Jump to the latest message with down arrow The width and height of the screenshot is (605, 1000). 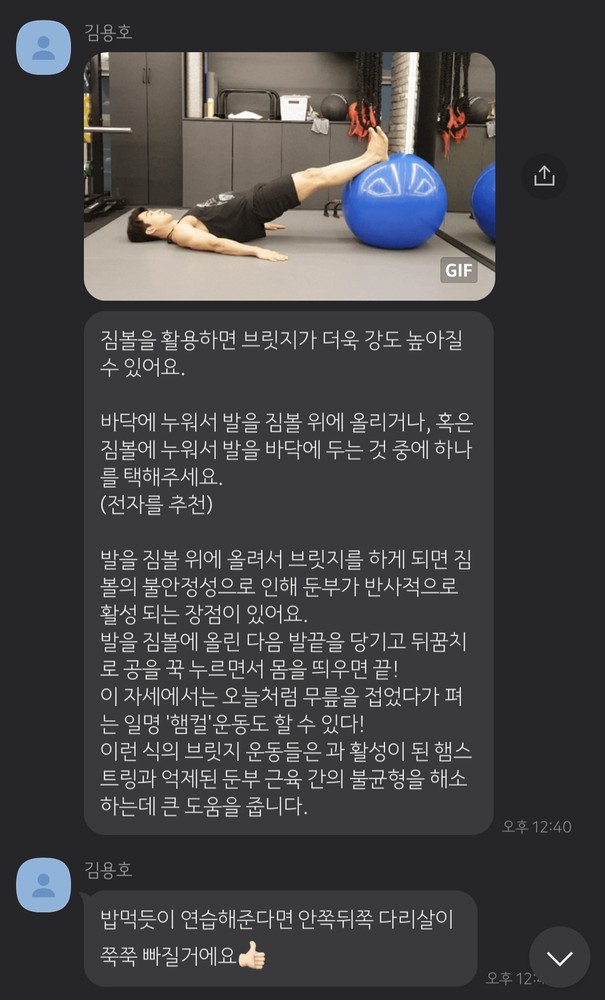point(559,957)
